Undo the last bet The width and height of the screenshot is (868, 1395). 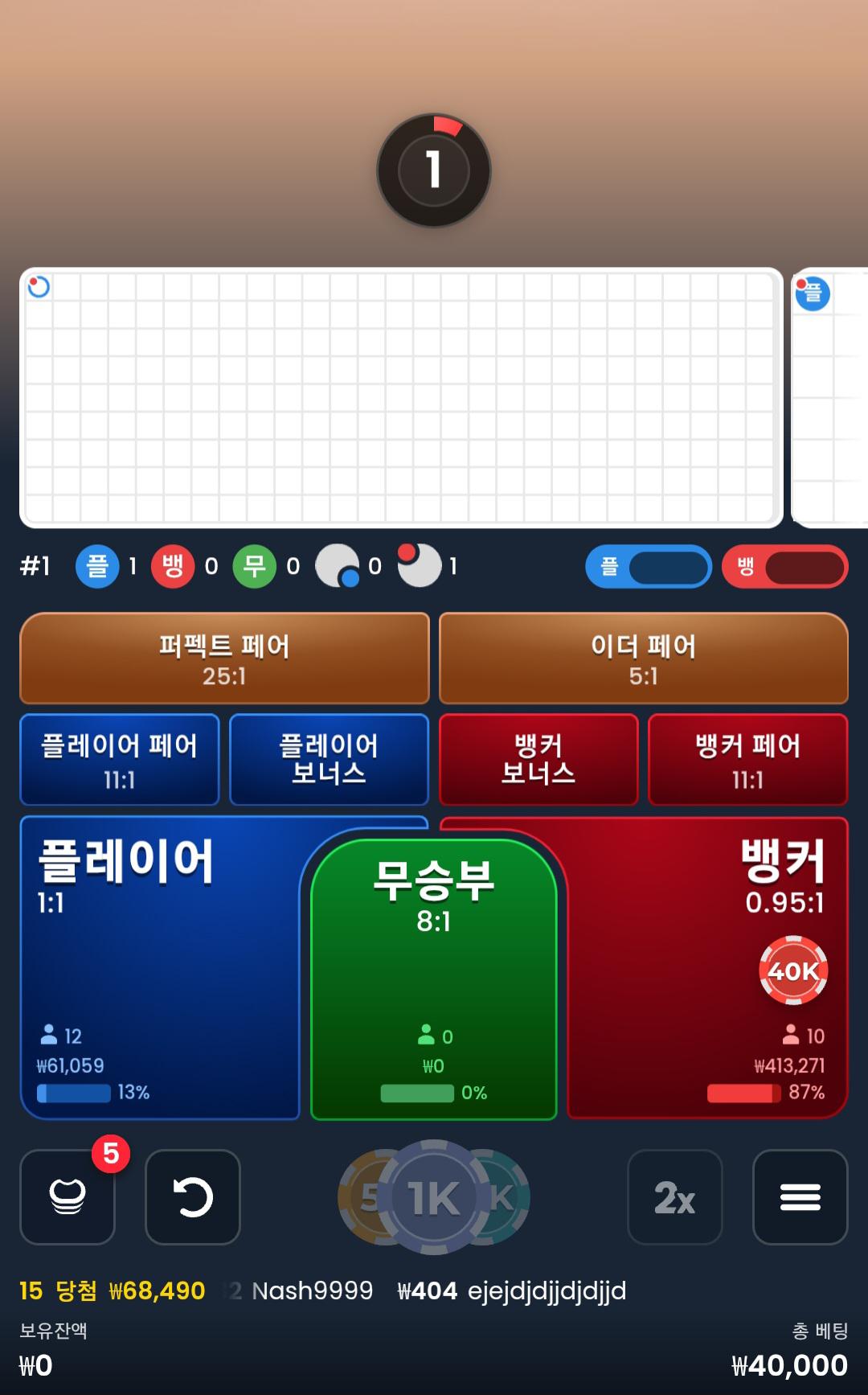(193, 1197)
